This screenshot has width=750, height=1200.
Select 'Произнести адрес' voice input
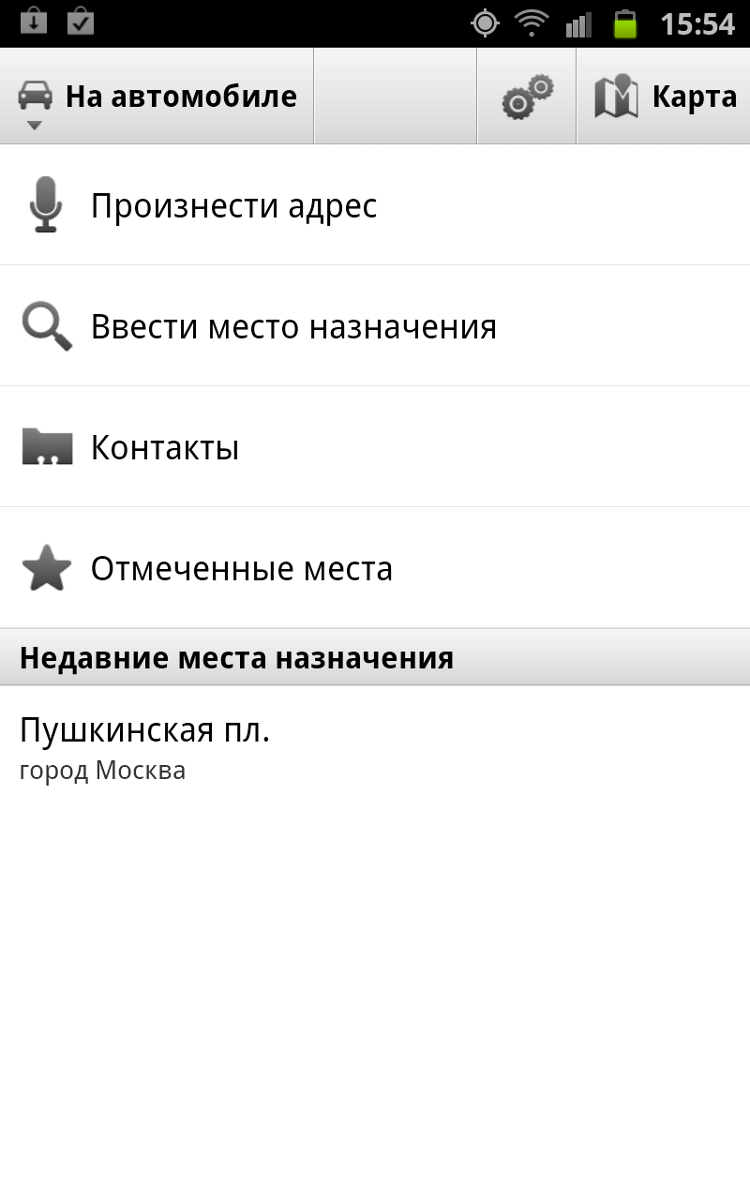[x=375, y=206]
